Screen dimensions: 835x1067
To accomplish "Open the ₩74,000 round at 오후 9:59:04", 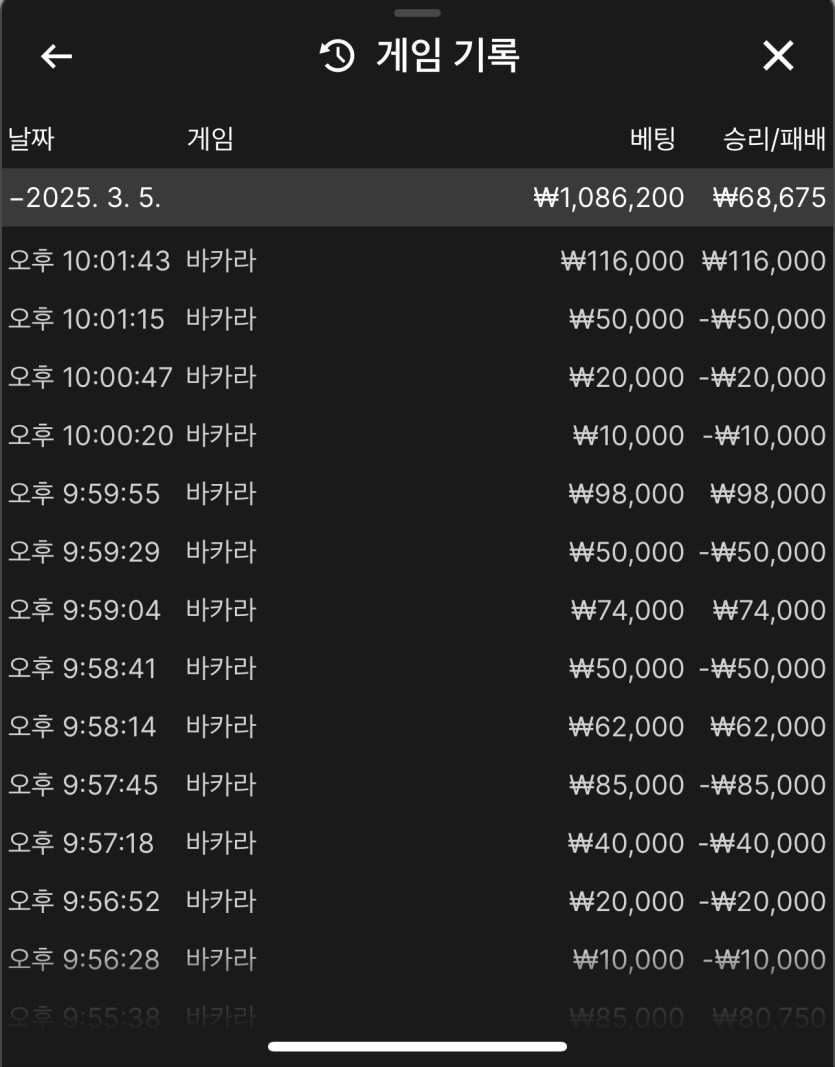I will [x=417, y=610].
